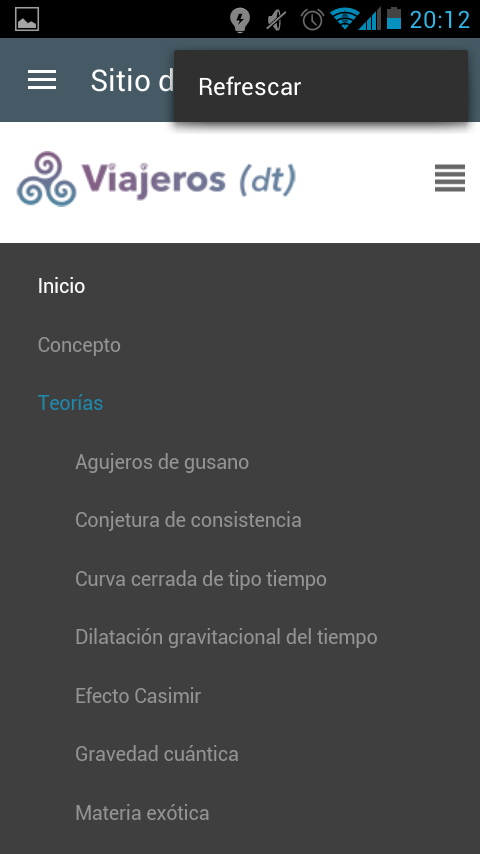Viewport: 480px width, 854px height.
Task: Toggle the website menu icon beside the logo
Action: (x=449, y=178)
